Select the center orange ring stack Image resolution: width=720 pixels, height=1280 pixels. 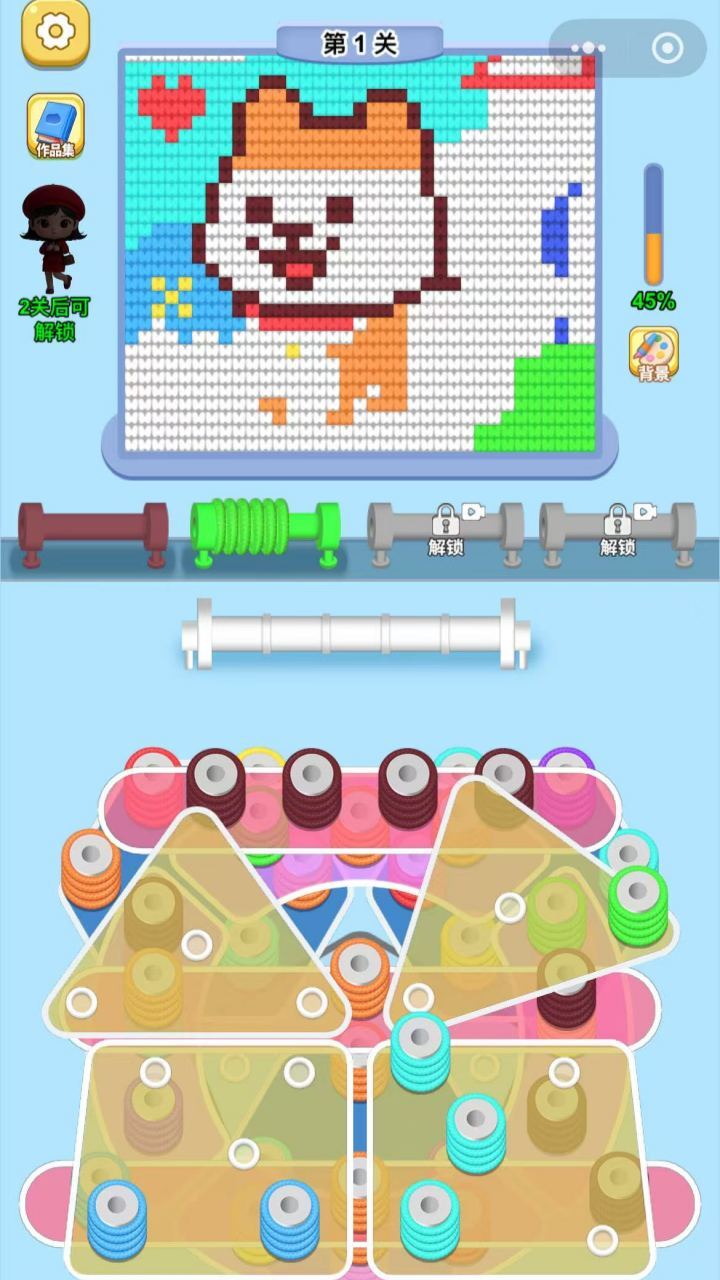coord(360,975)
